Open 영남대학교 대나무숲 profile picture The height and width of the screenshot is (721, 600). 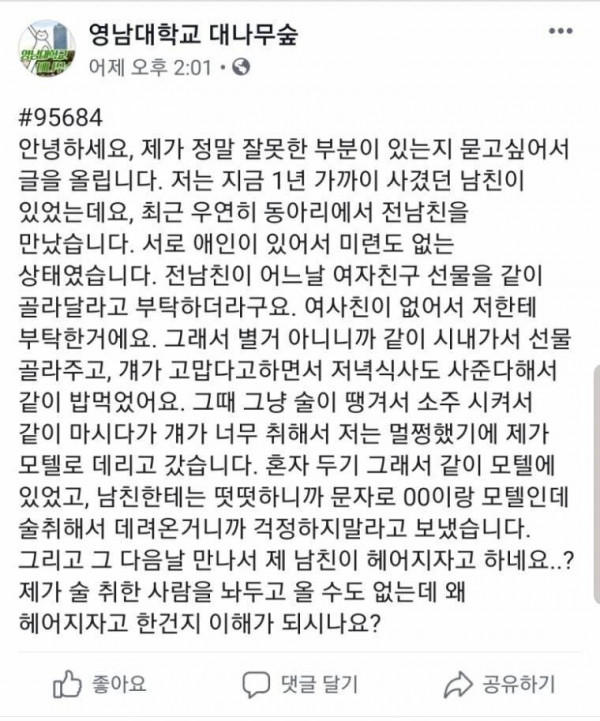[x=44, y=51]
